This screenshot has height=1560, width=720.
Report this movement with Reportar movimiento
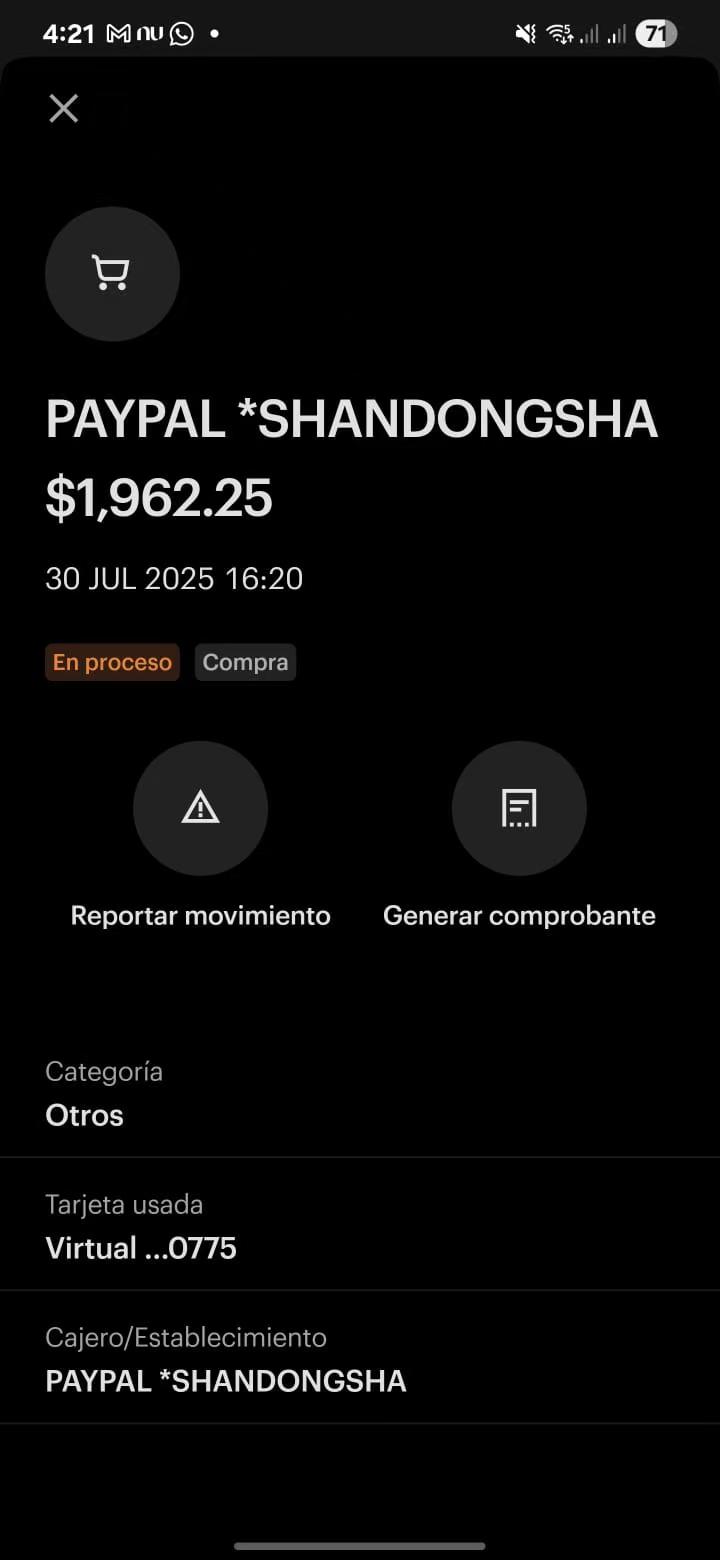200,808
